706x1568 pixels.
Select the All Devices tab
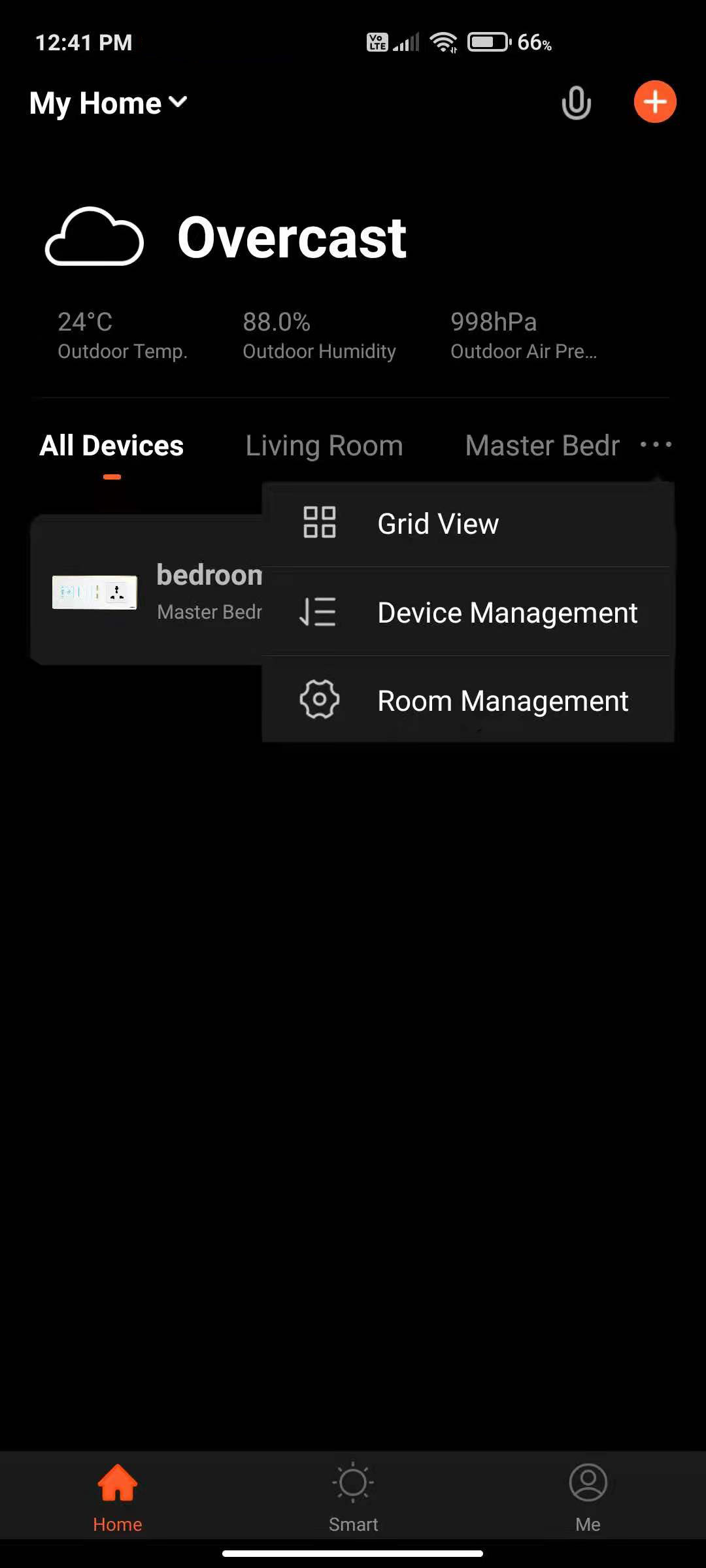112,446
